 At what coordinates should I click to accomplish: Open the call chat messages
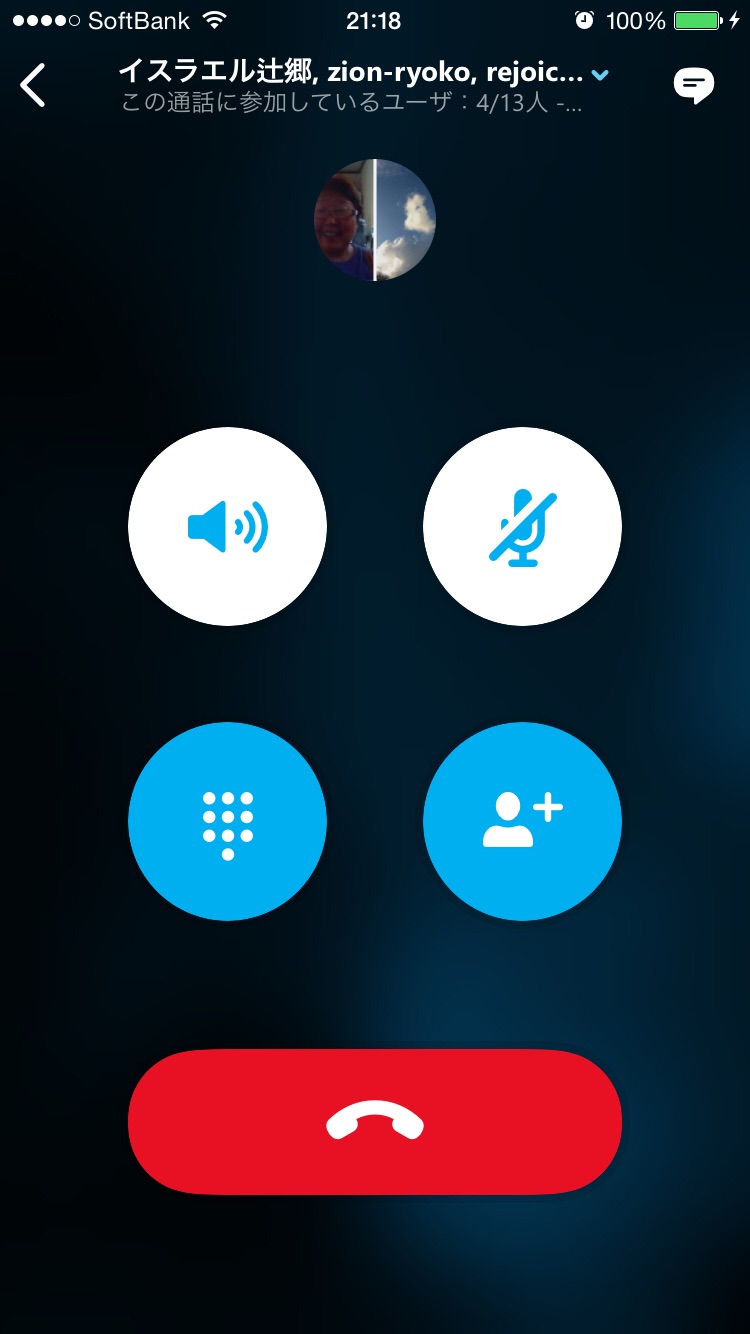tap(693, 86)
